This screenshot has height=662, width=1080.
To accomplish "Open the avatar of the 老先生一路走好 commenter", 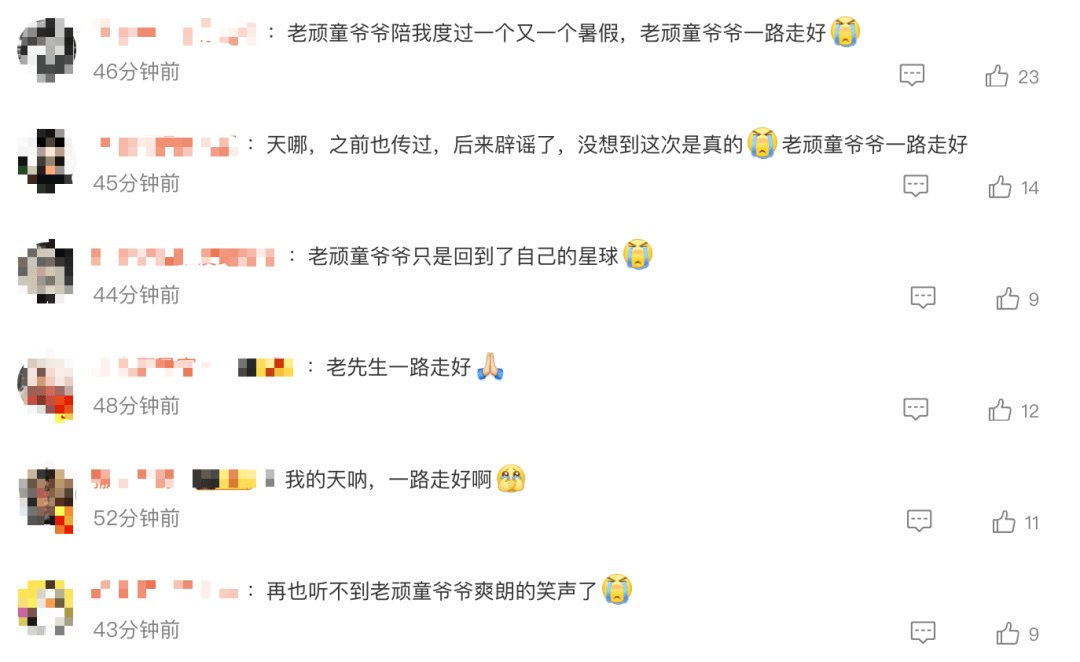I will 46,384.
